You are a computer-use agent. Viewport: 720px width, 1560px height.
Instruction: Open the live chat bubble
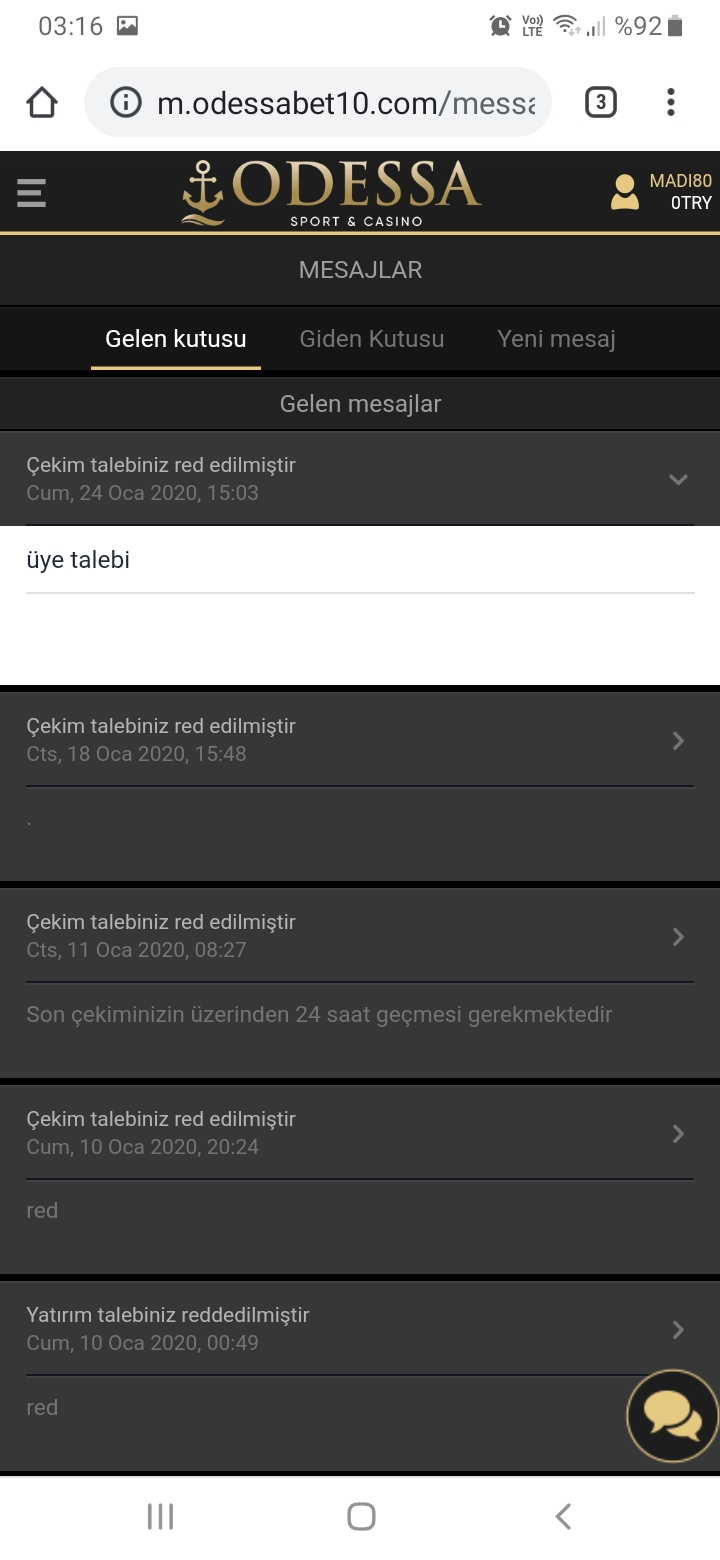pyautogui.click(x=672, y=1416)
